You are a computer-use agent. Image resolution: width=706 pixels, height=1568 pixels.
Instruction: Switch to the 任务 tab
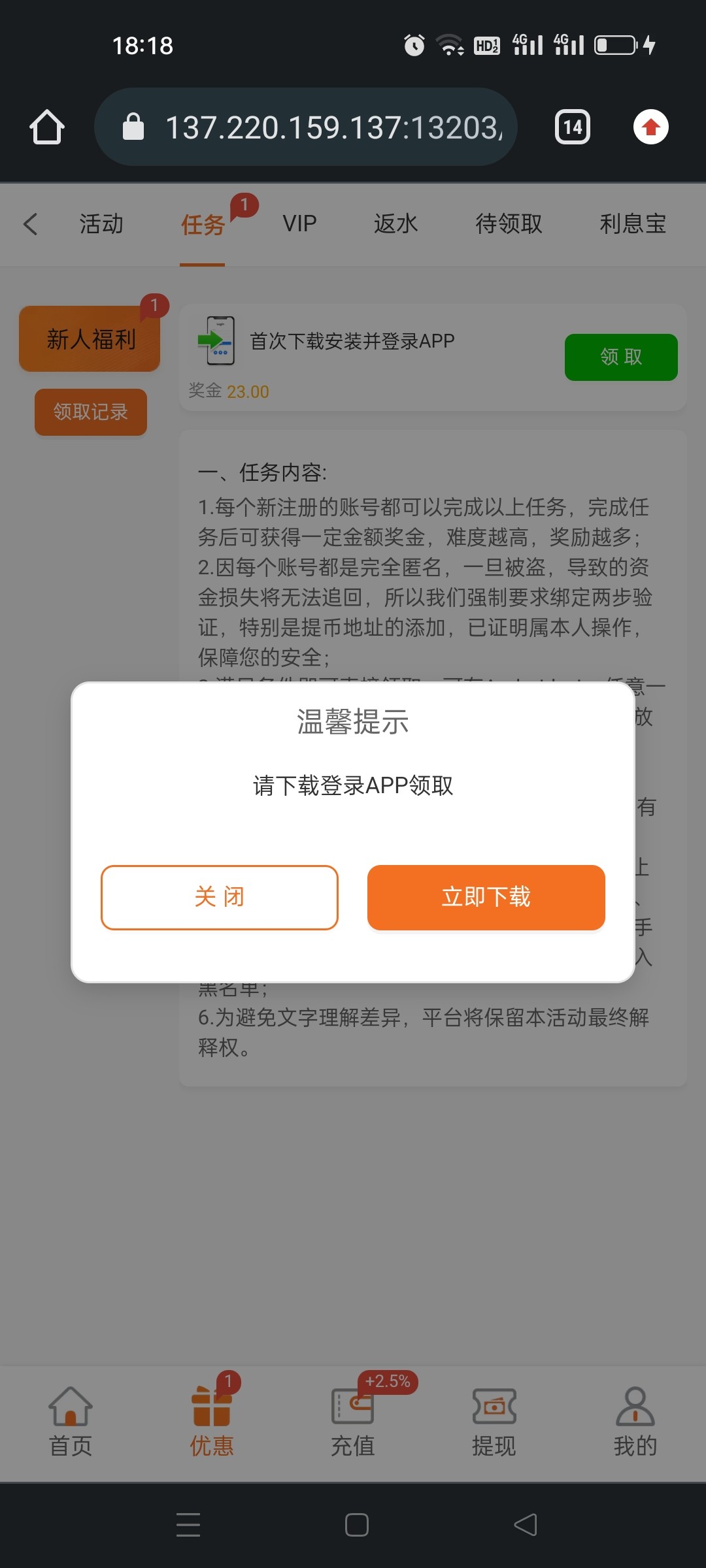(x=203, y=224)
